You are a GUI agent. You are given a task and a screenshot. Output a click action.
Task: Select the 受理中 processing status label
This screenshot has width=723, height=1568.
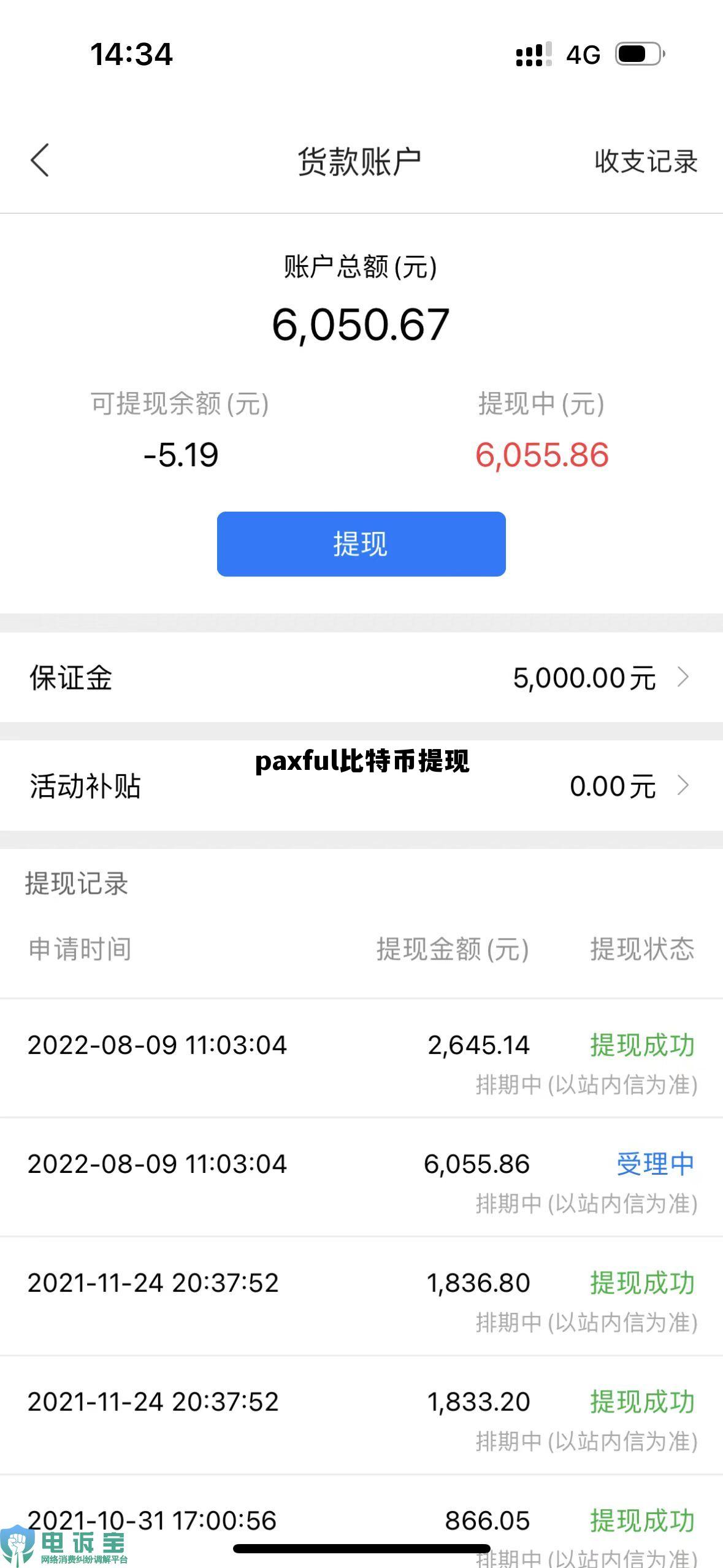click(654, 1164)
